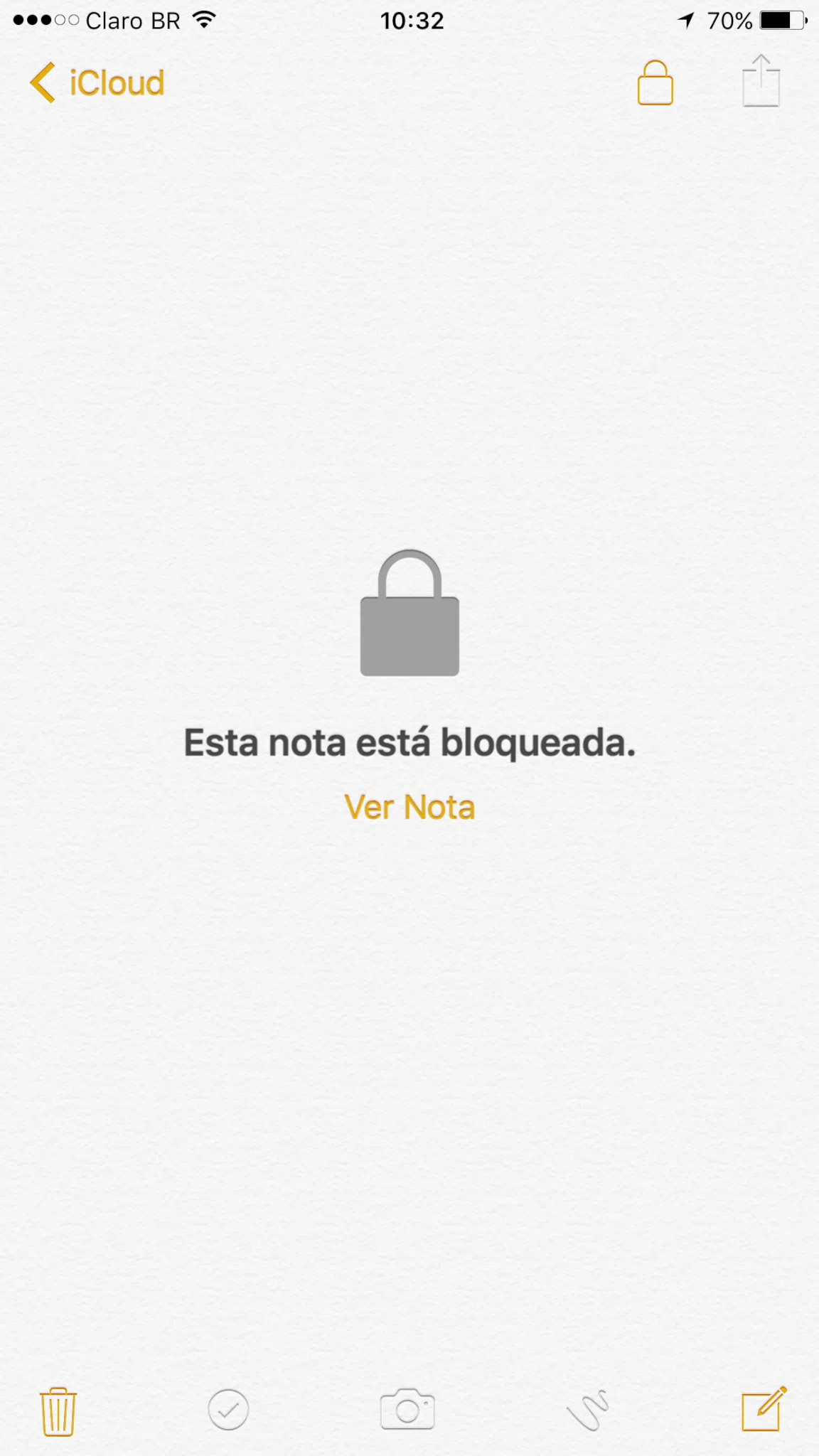Tap the Claro BR carrier label
819x1456 pixels.
(x=134, y=20)
